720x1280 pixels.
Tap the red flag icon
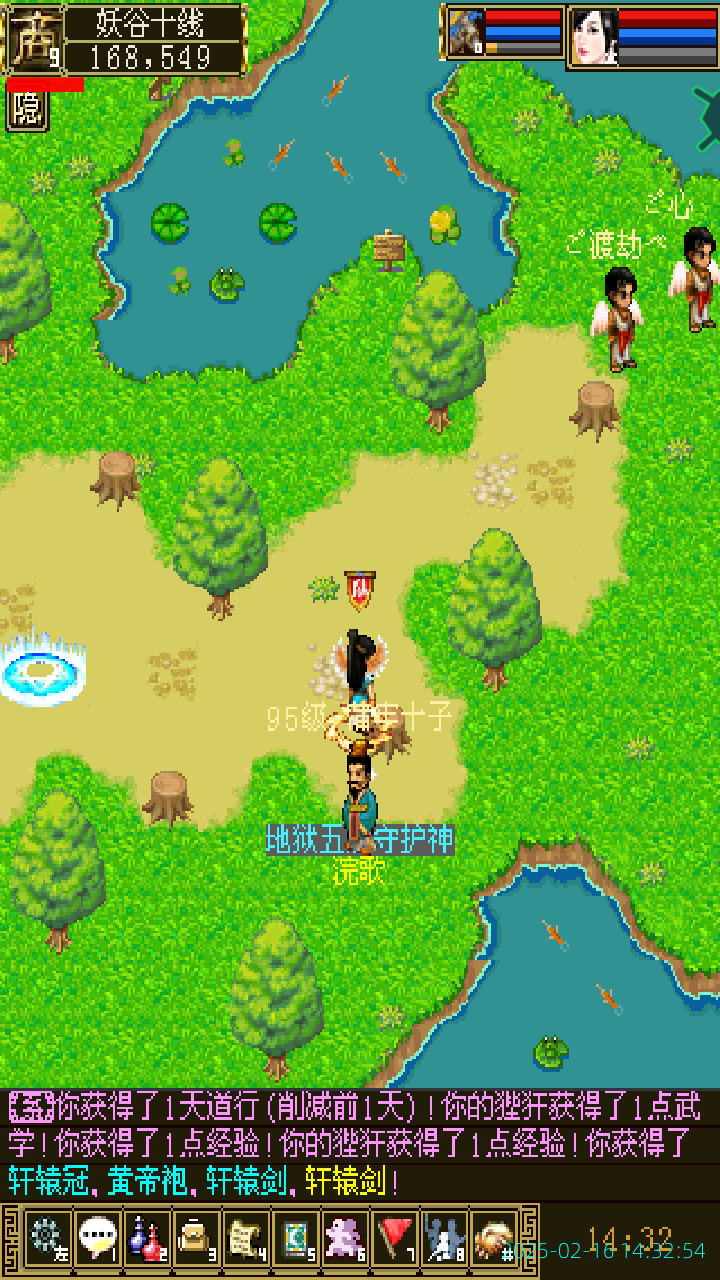point(396,1239)
